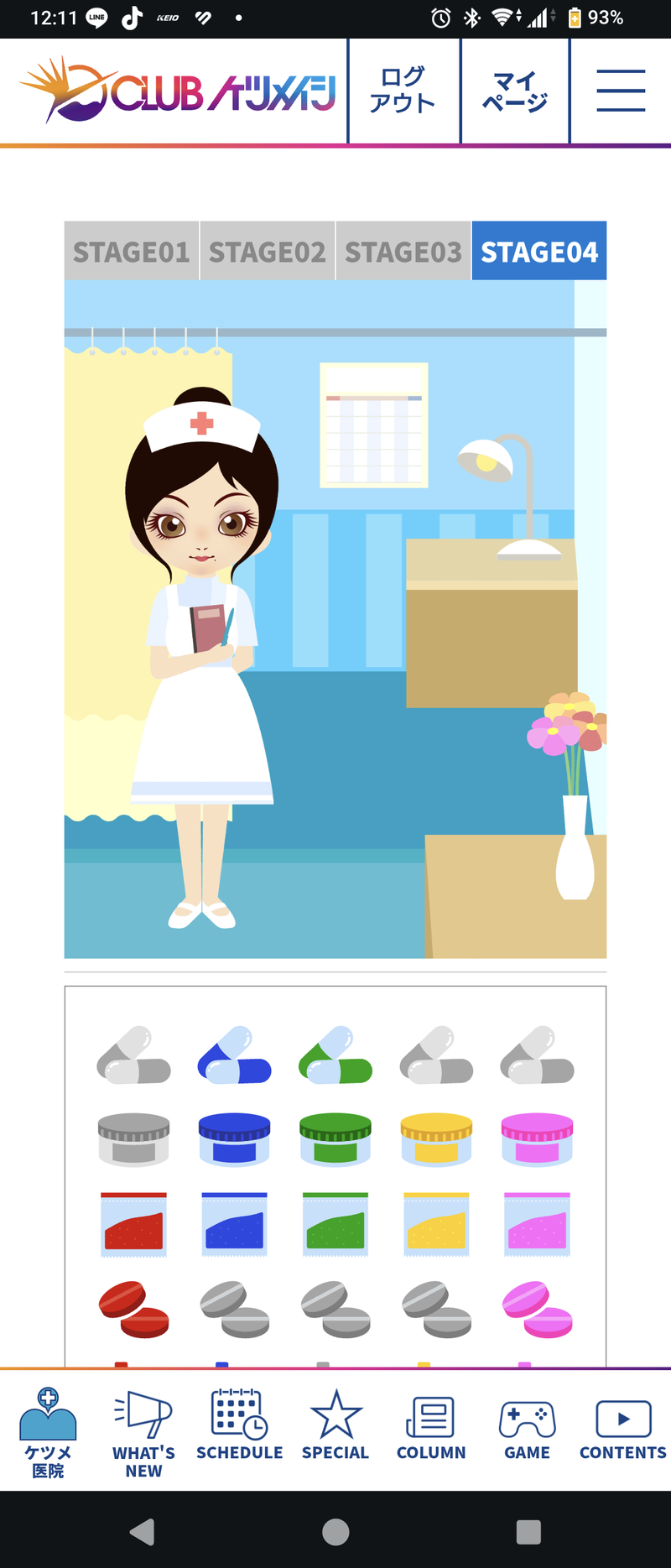Viewport: 671px width, 1568px height.
Task: Open the hamburger menu
Action: 621,91
